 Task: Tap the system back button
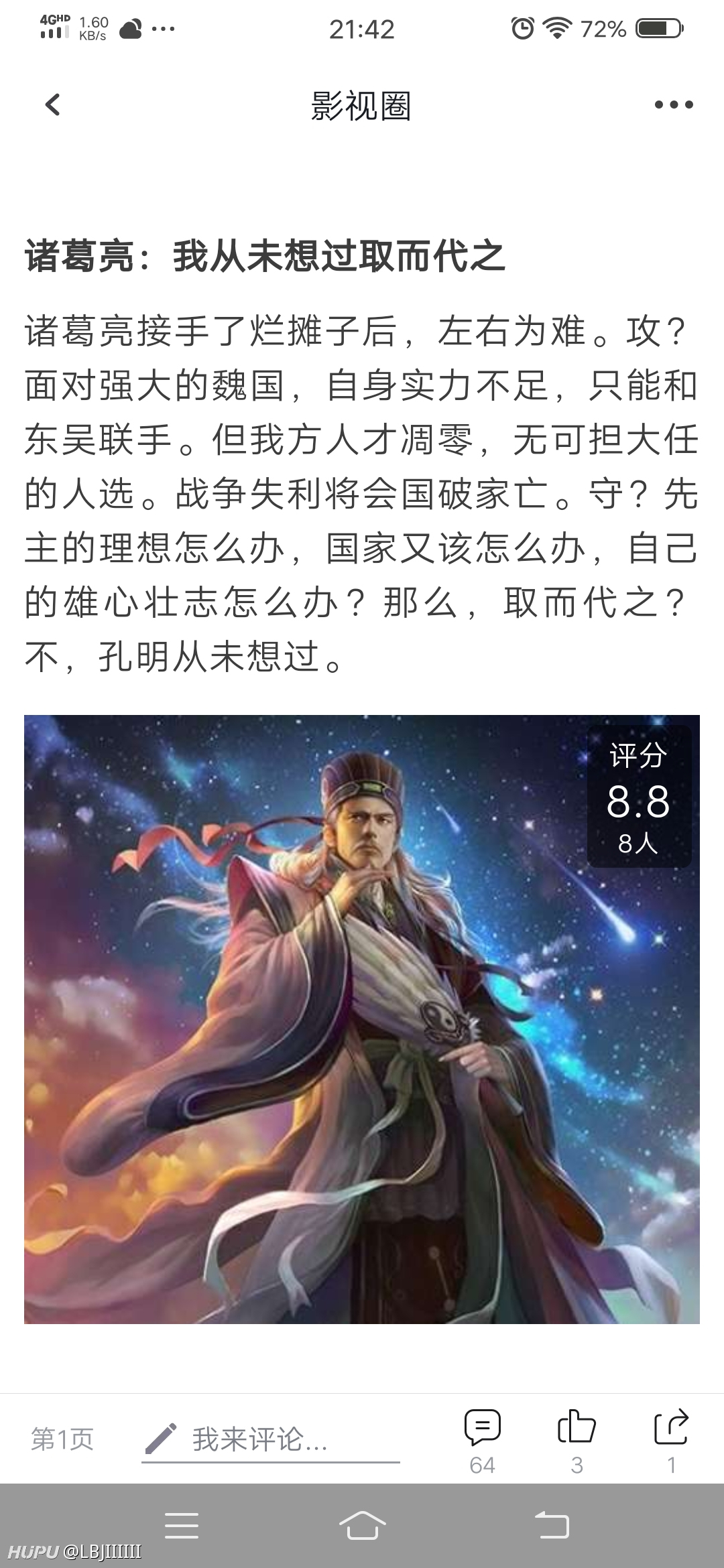coord(552,1526)
